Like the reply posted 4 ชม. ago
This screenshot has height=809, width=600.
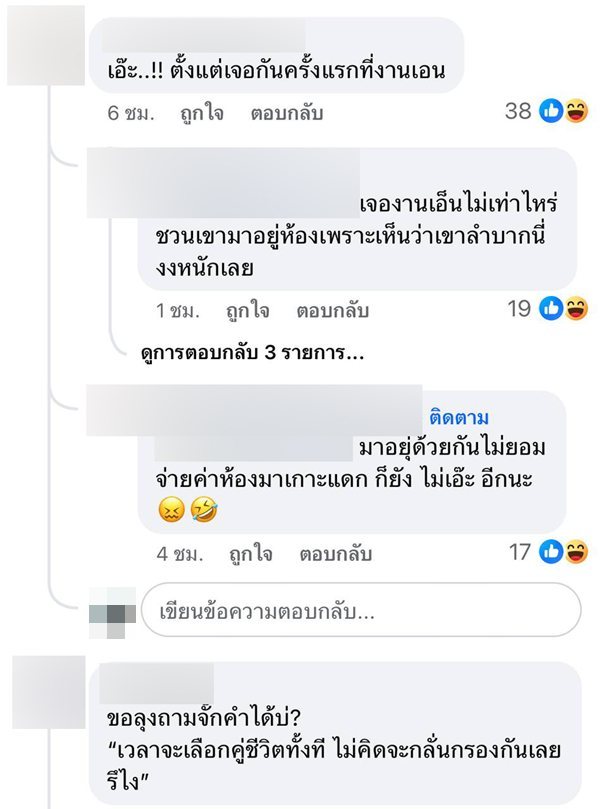point(248,553)
